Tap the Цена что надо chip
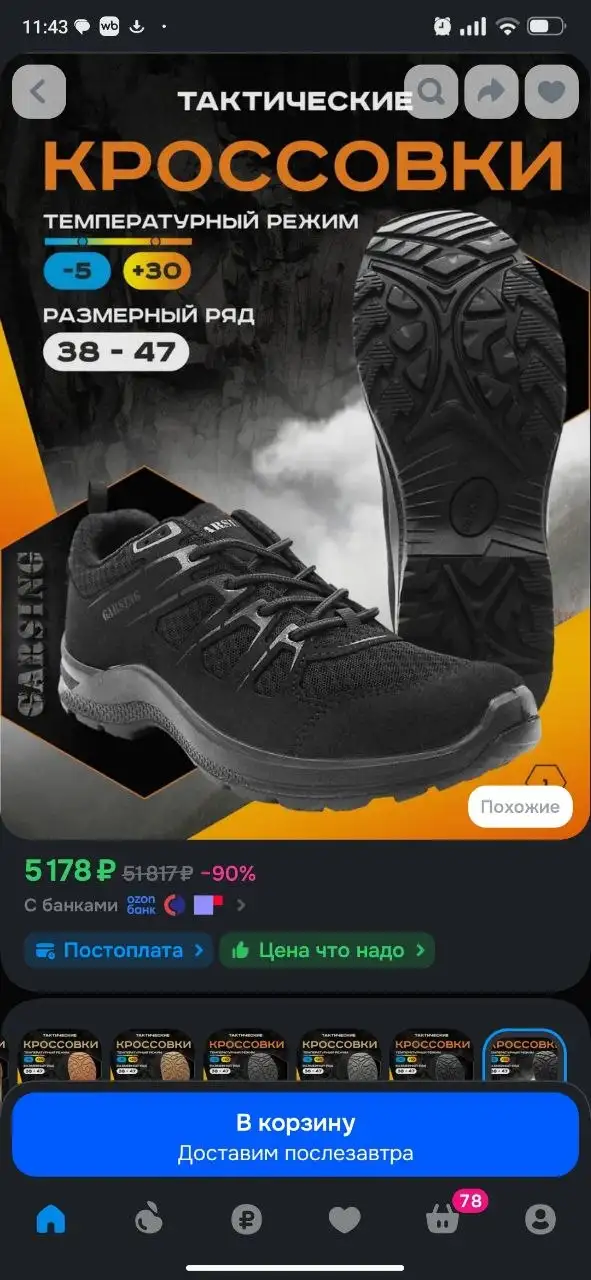The image size is (591, 1280). point(327,950)
